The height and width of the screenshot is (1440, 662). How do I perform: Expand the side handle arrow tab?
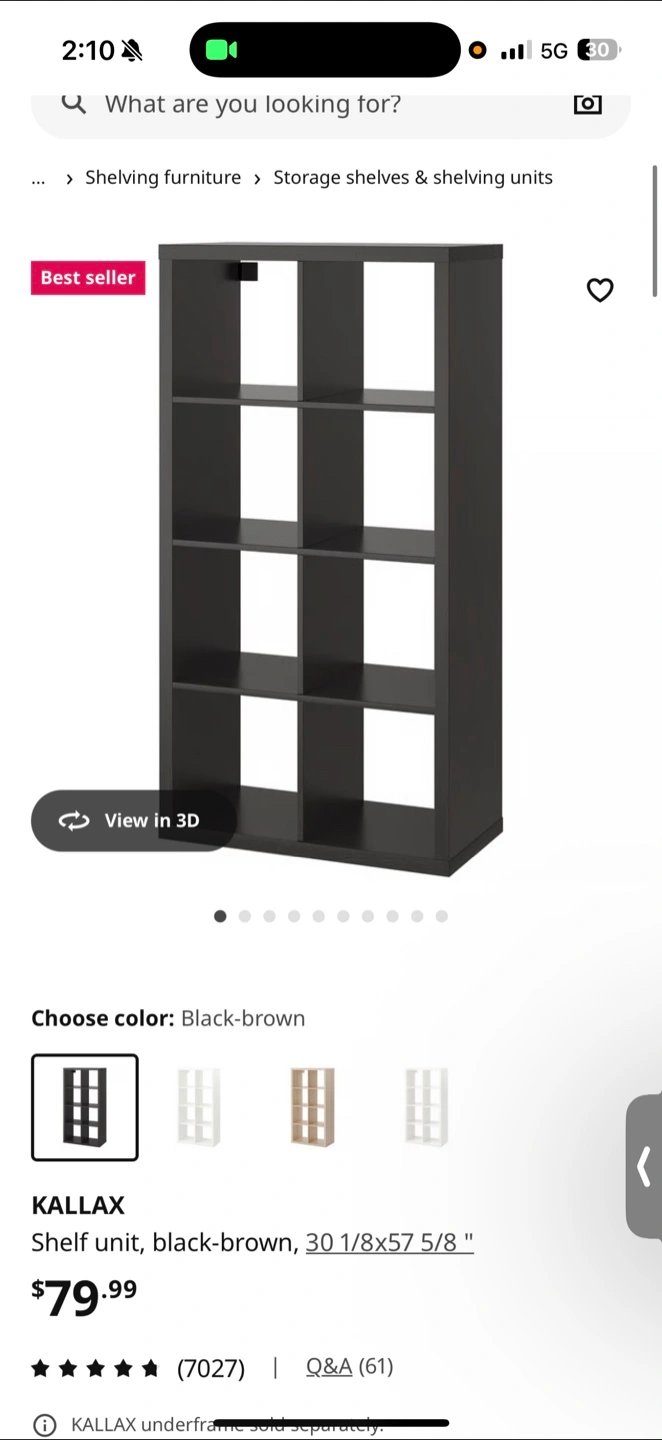click(644, 1166)
